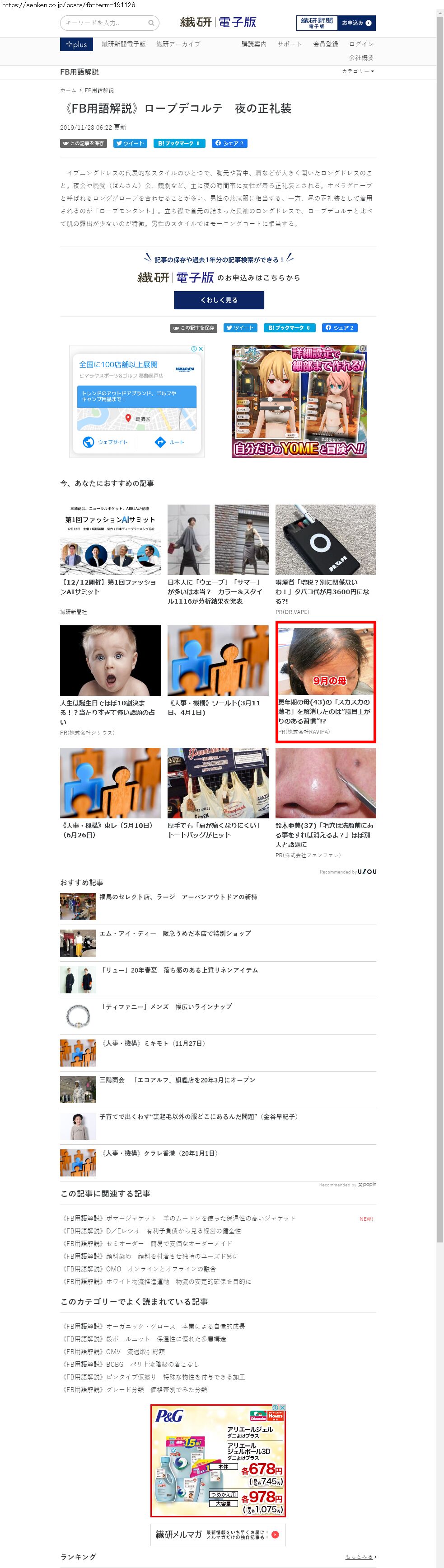
Task: Open 繊研アーカイブ in navigation
Action: (178, 44)
